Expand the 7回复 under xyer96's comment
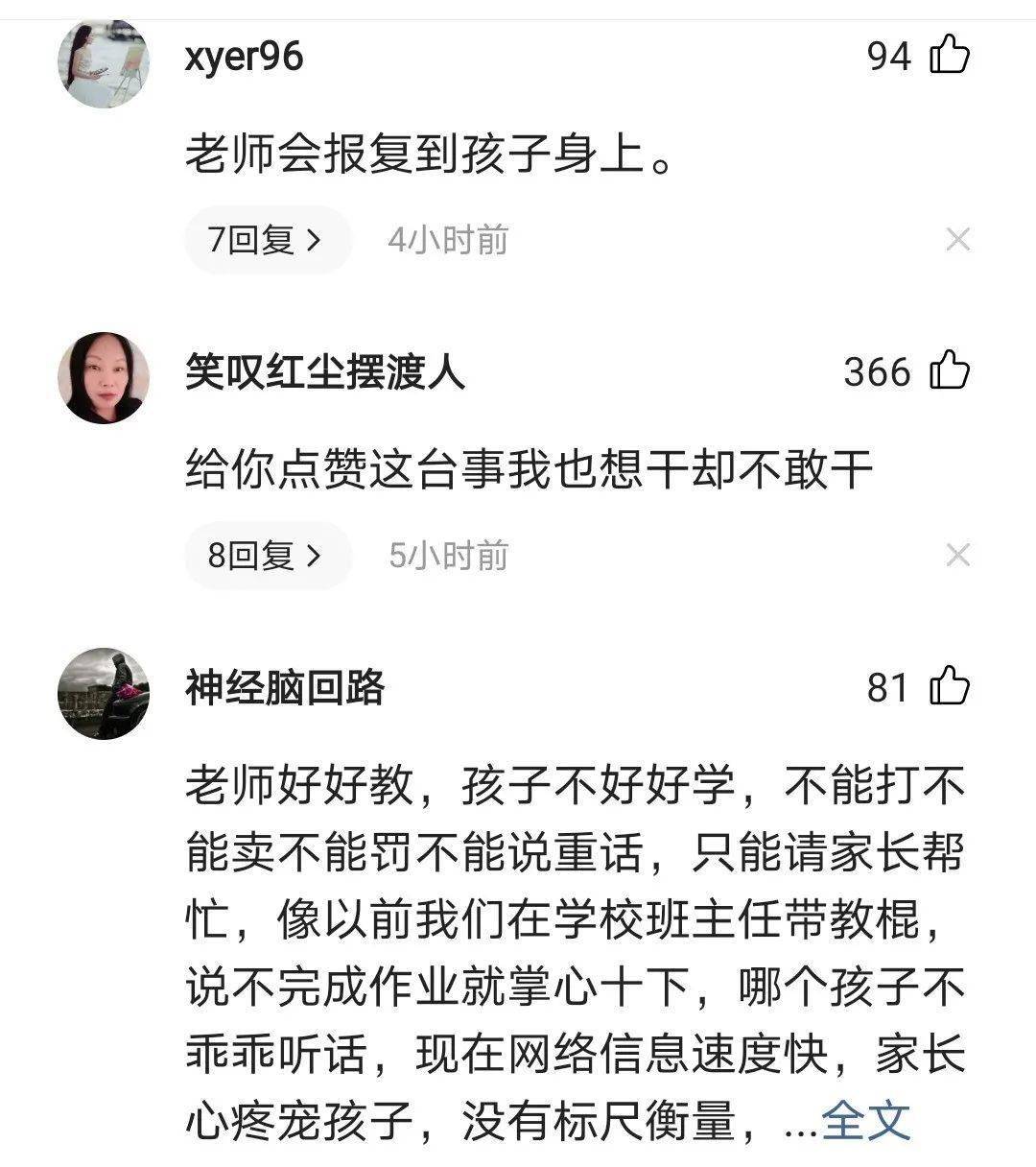Image resolution: width=1036 pixels, height=1167 pixels. click(x=267, y=240)
